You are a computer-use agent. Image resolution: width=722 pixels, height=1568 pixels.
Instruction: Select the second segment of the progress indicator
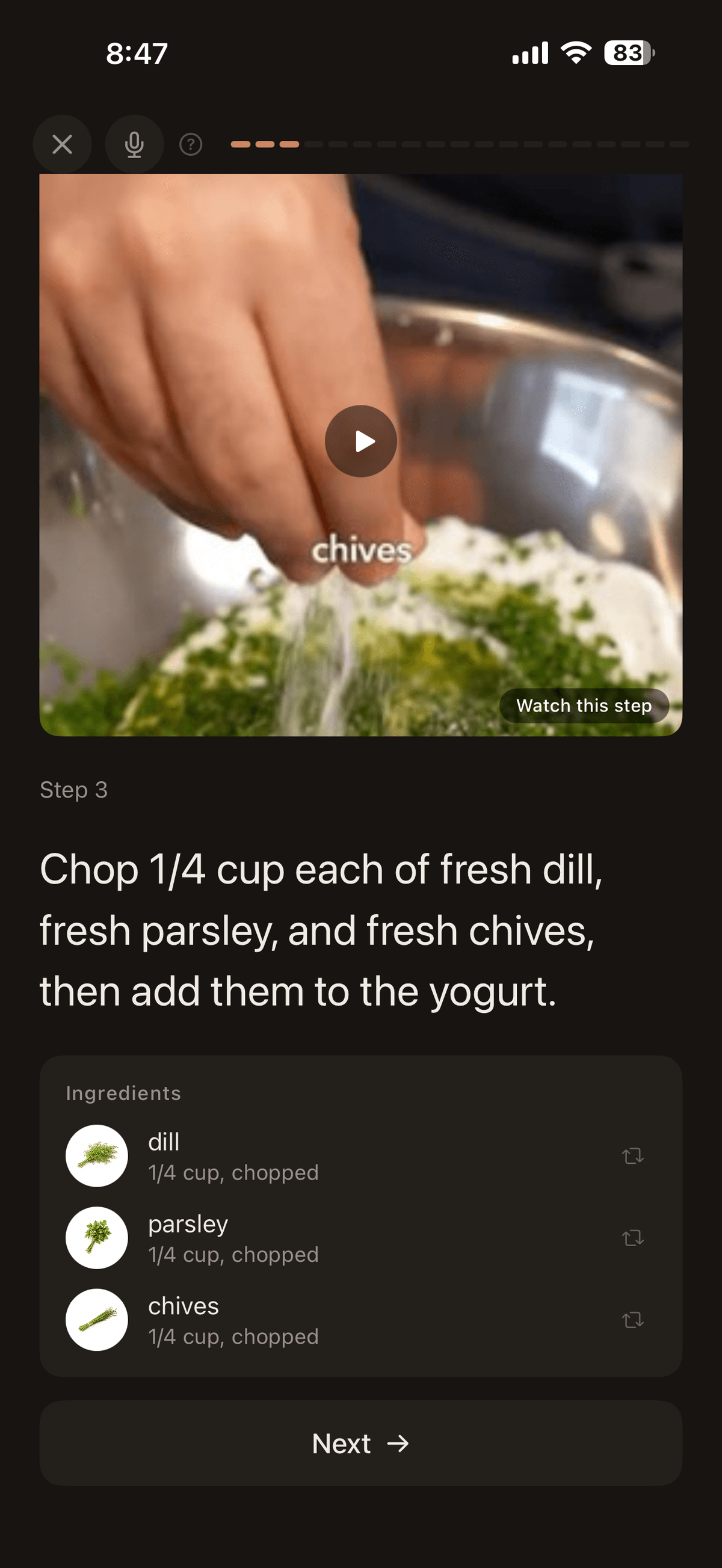(266, 144)
